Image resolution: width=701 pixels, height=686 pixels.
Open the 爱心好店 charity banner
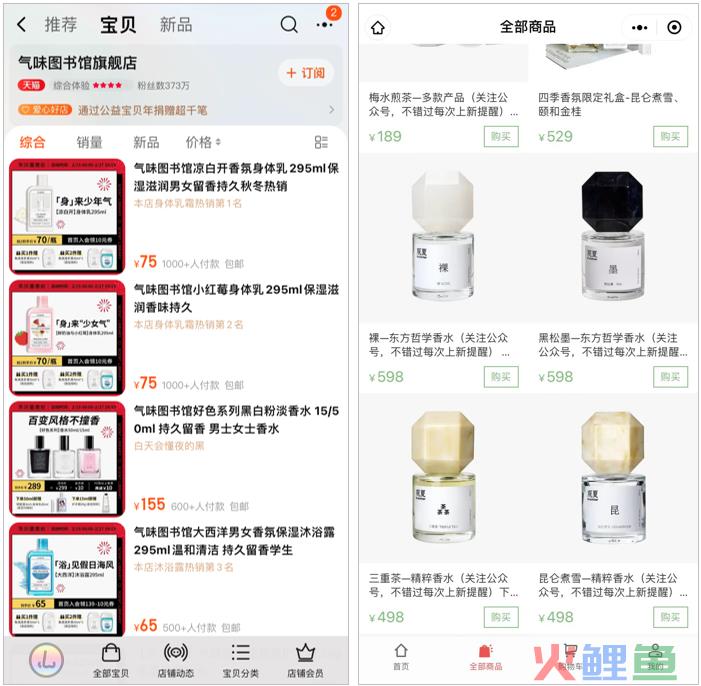click(175, 110)
